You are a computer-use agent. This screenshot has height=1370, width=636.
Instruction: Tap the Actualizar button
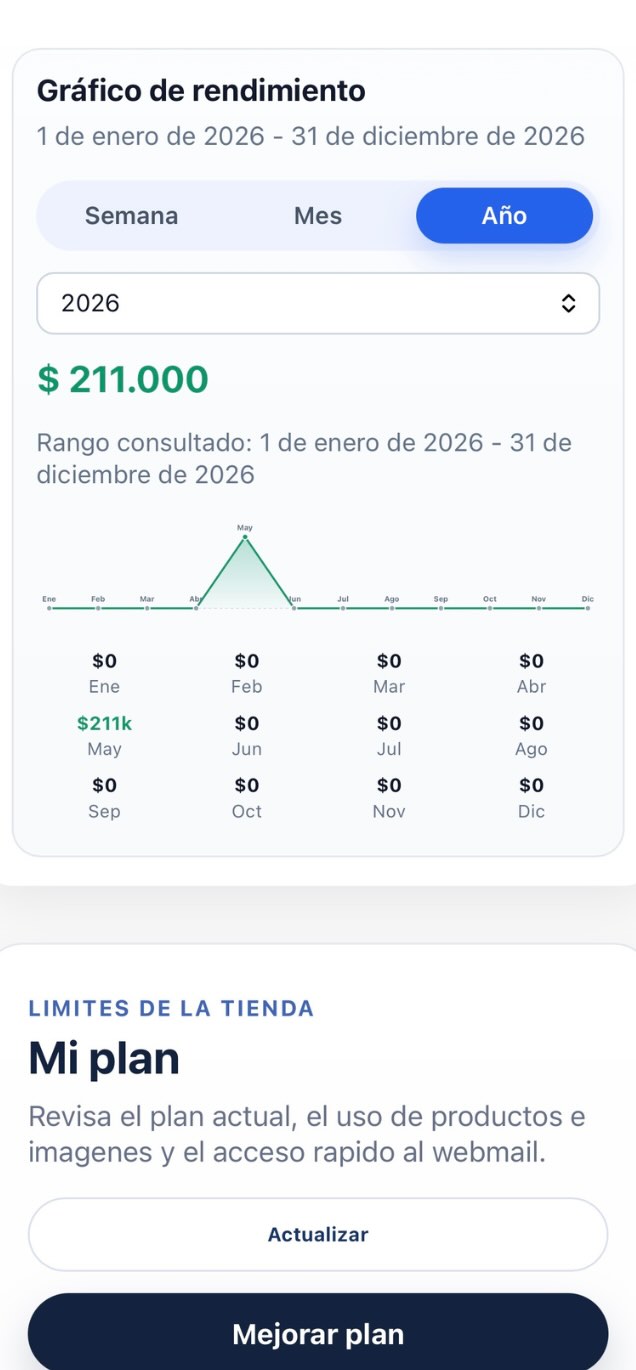318,1235
